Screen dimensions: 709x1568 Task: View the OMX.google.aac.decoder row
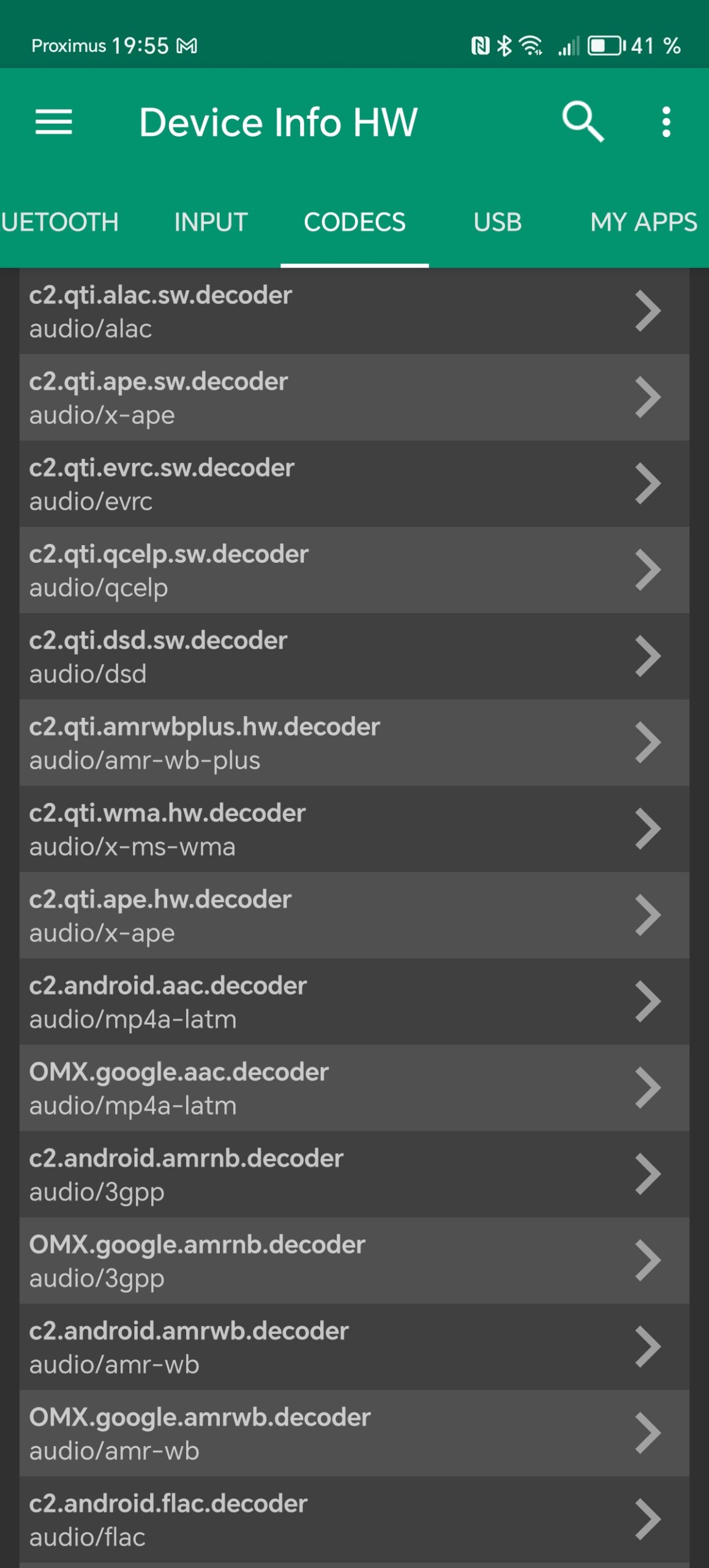pos(354,1088)
